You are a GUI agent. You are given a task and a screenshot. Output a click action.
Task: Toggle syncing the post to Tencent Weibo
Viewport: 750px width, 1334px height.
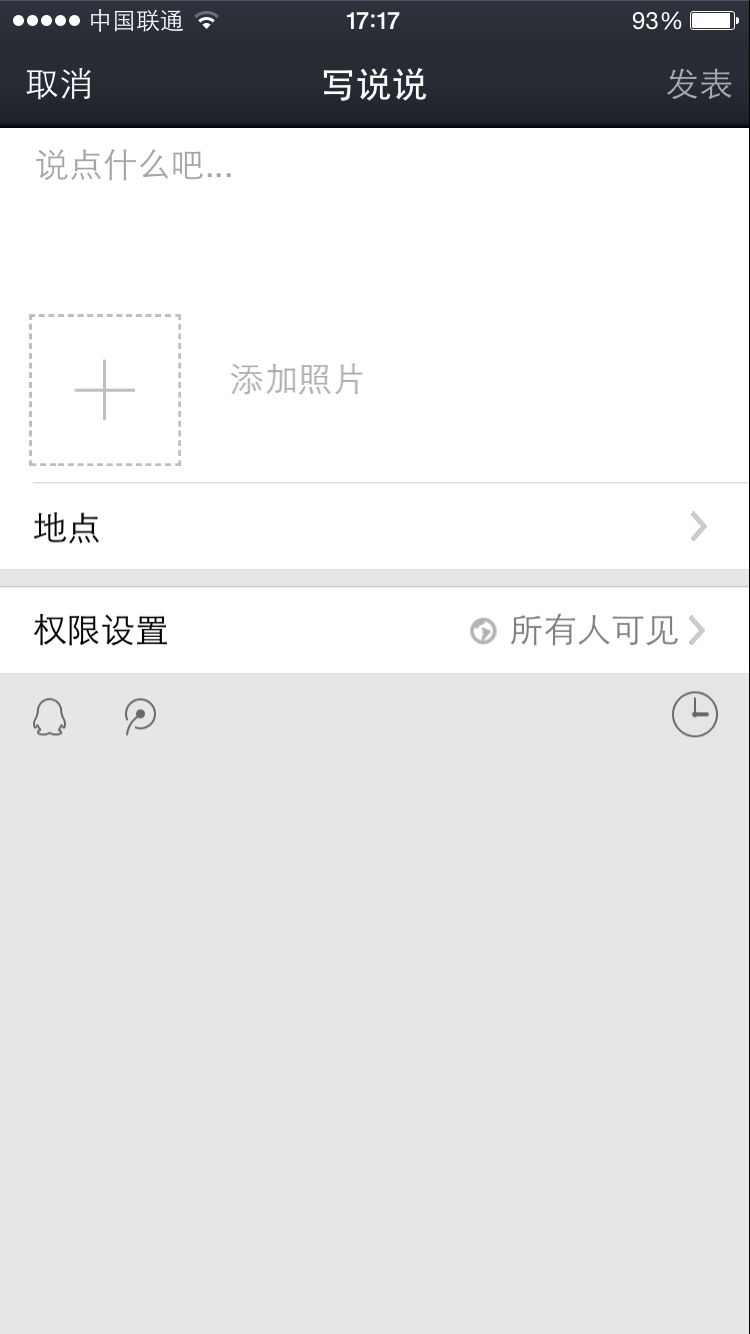[x=139, y=716]
